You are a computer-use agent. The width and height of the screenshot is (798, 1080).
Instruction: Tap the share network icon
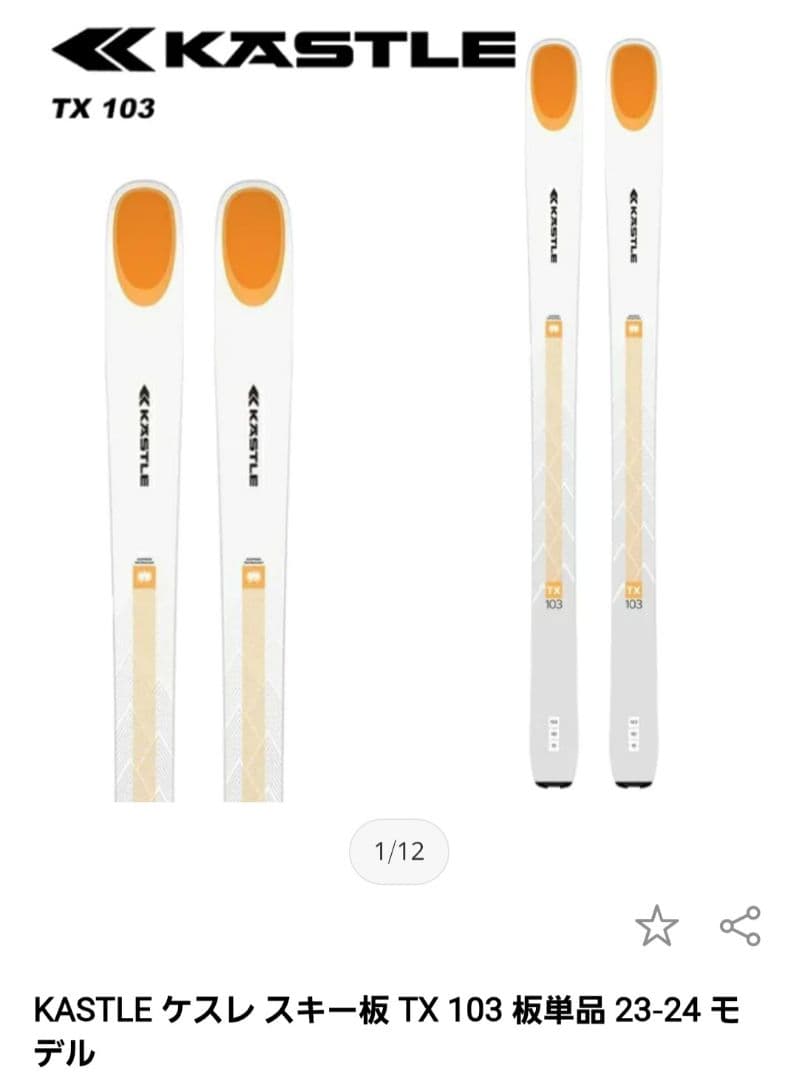tap(738, 925)
